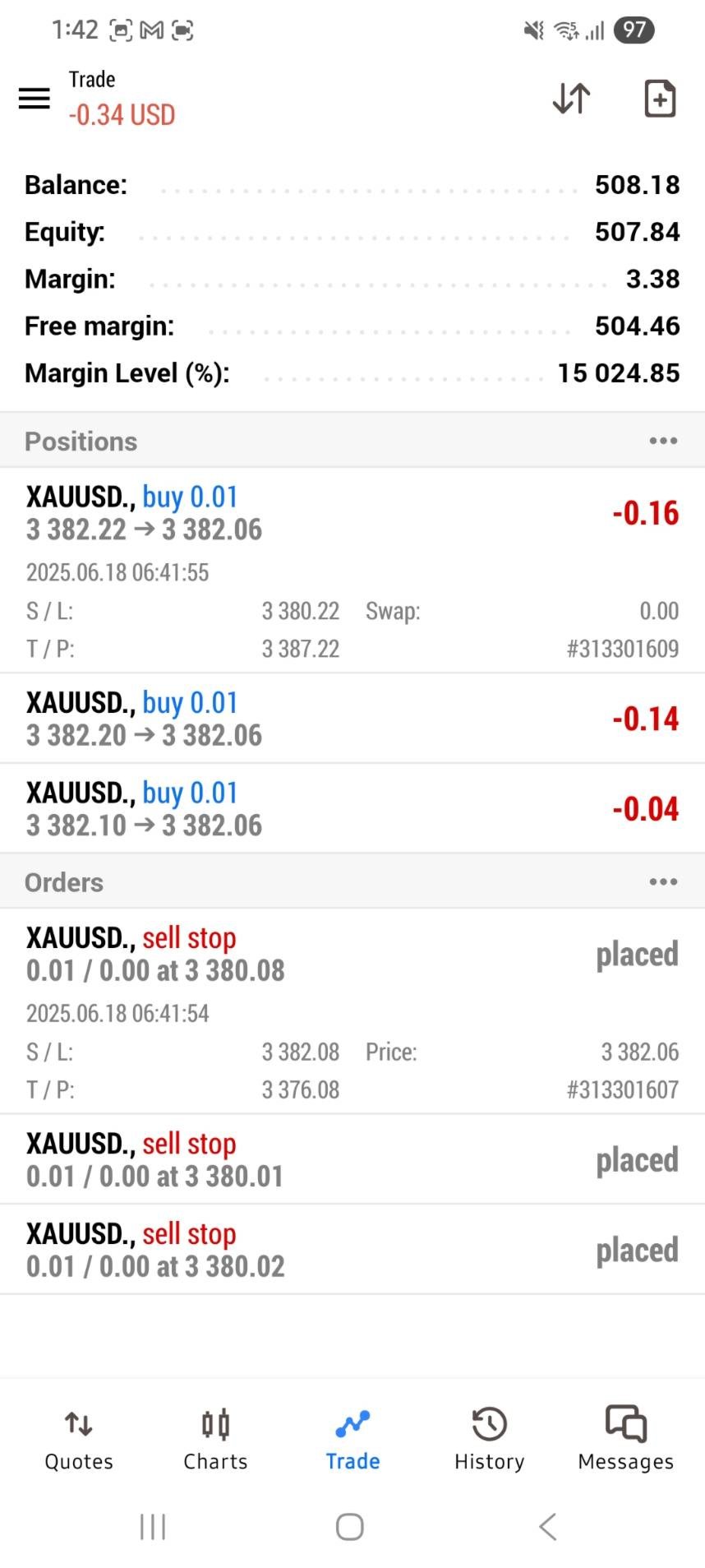Tap the sort arrows icon
Viewport: 705px width, 1568px height.
coord(571,99)
